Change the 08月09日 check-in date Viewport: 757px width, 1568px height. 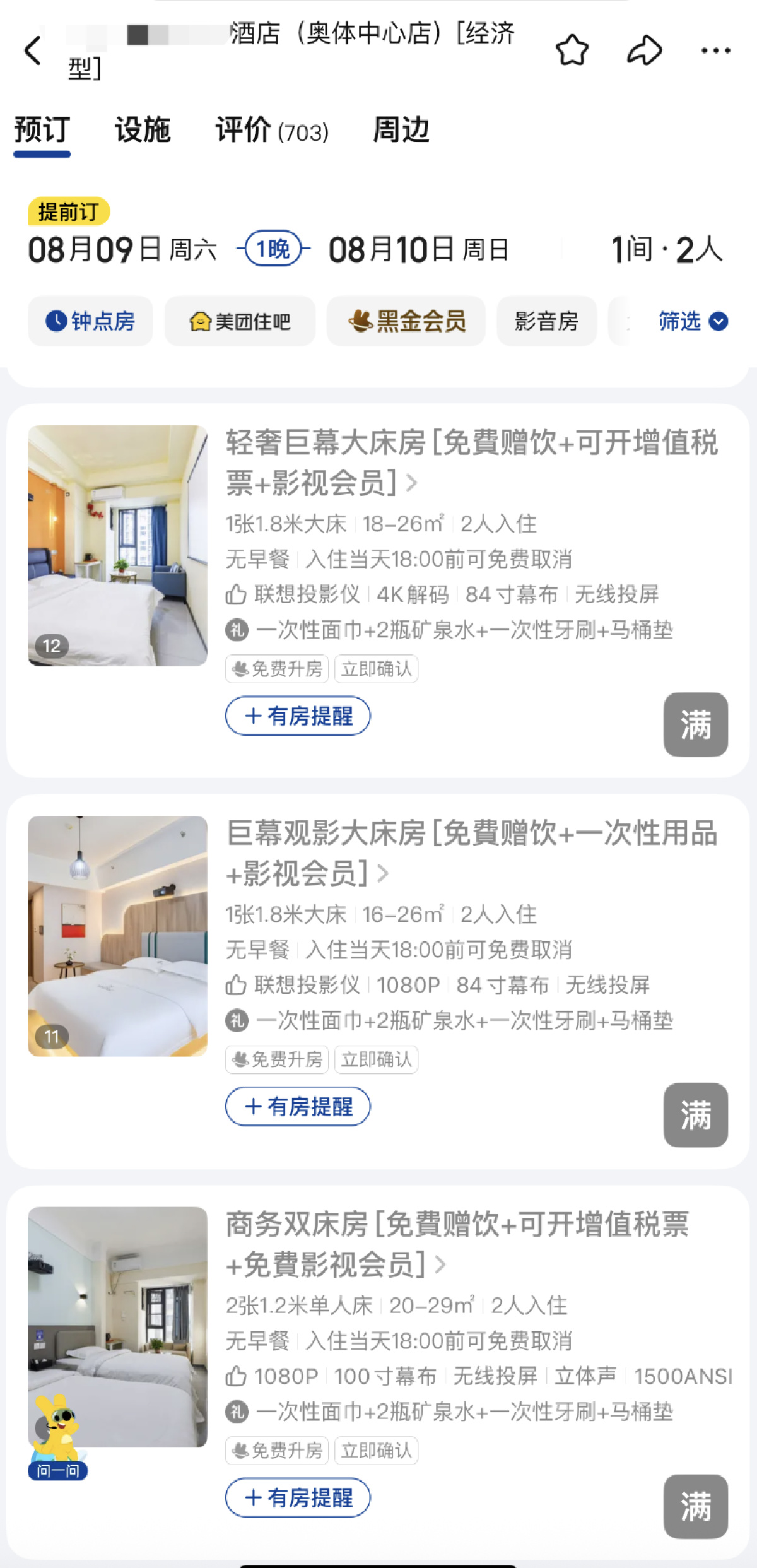coord(122,249)
